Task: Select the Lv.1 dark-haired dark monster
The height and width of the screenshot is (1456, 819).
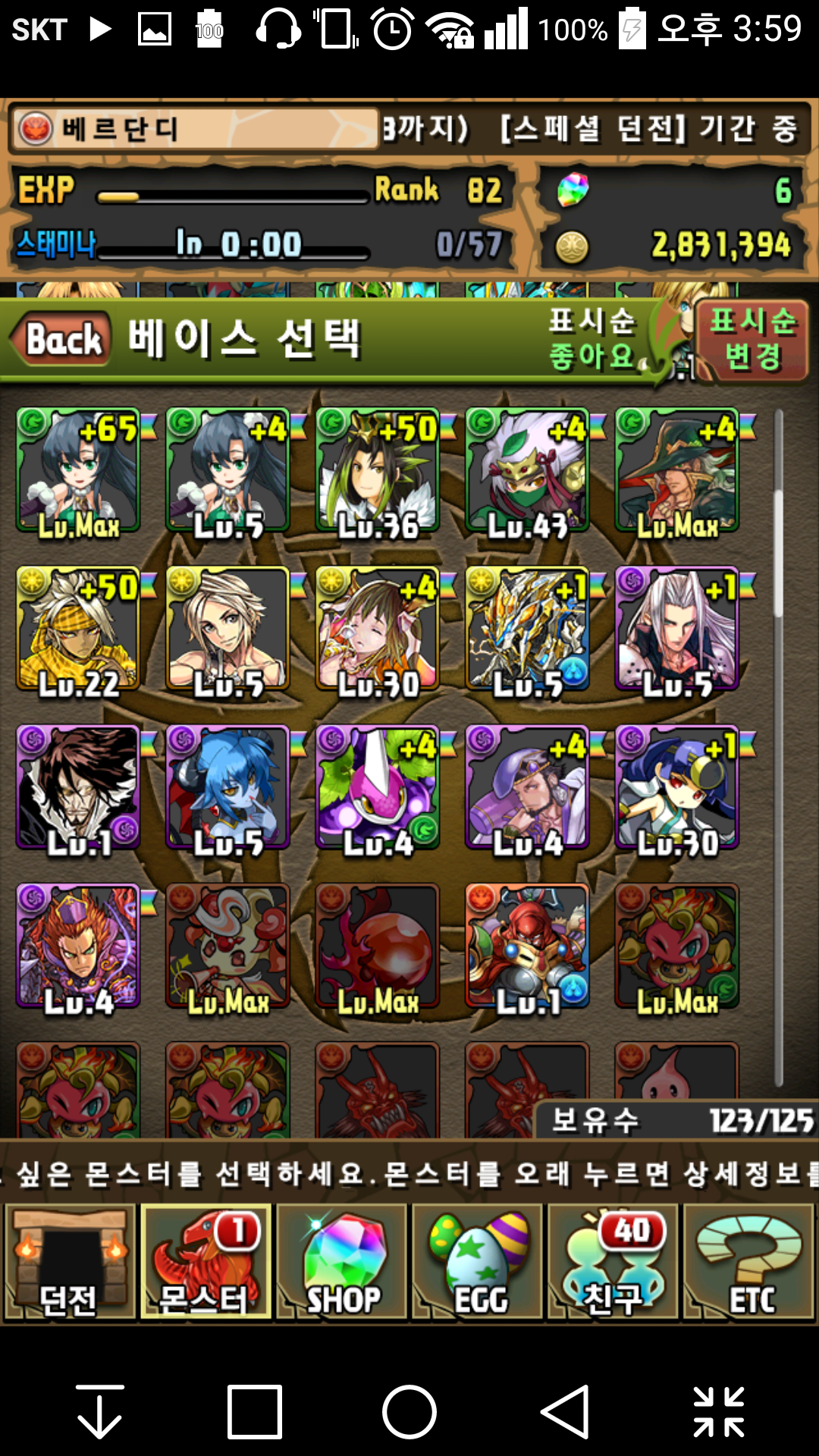Action: pyautogui.click(x=79, y=789)
